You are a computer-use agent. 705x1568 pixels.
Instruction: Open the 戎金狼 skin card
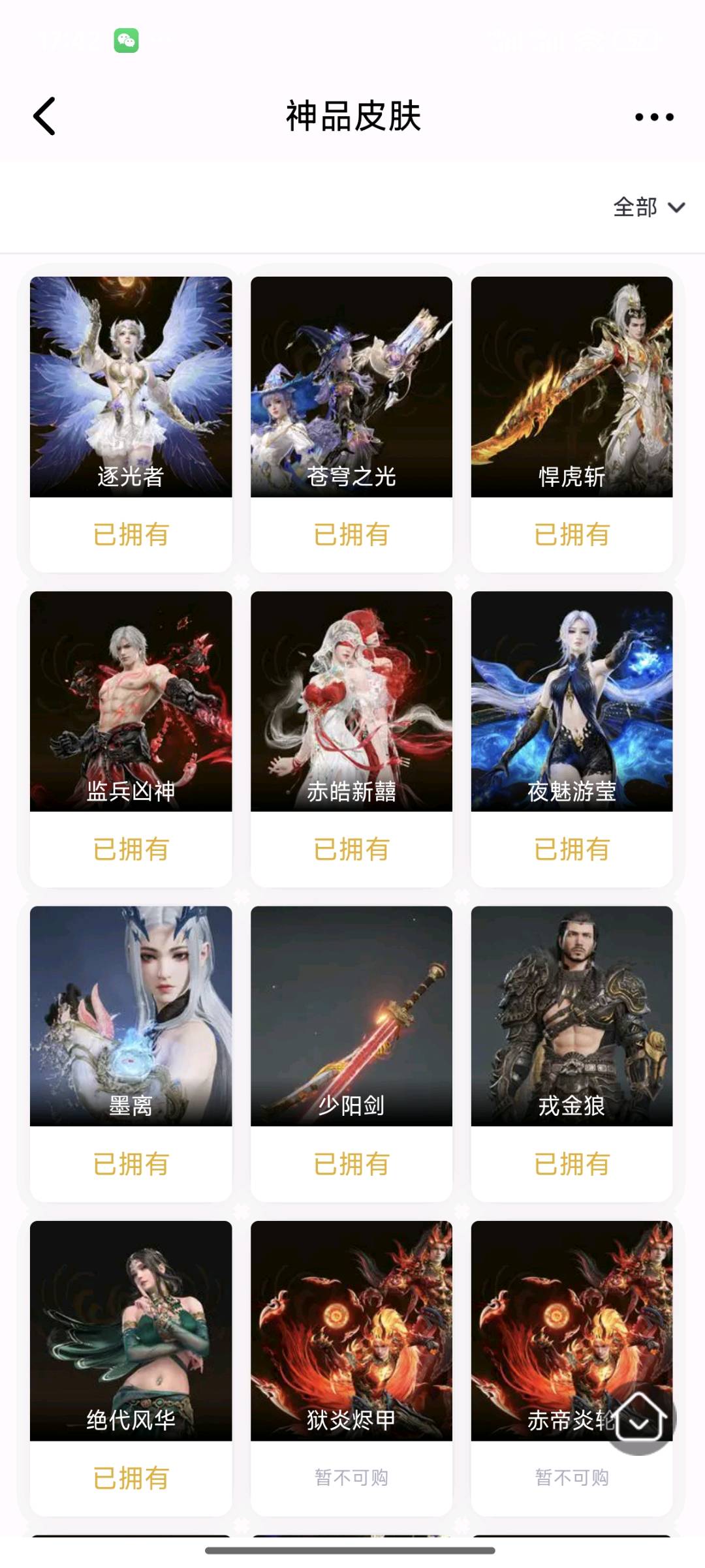pos(572,1016)
